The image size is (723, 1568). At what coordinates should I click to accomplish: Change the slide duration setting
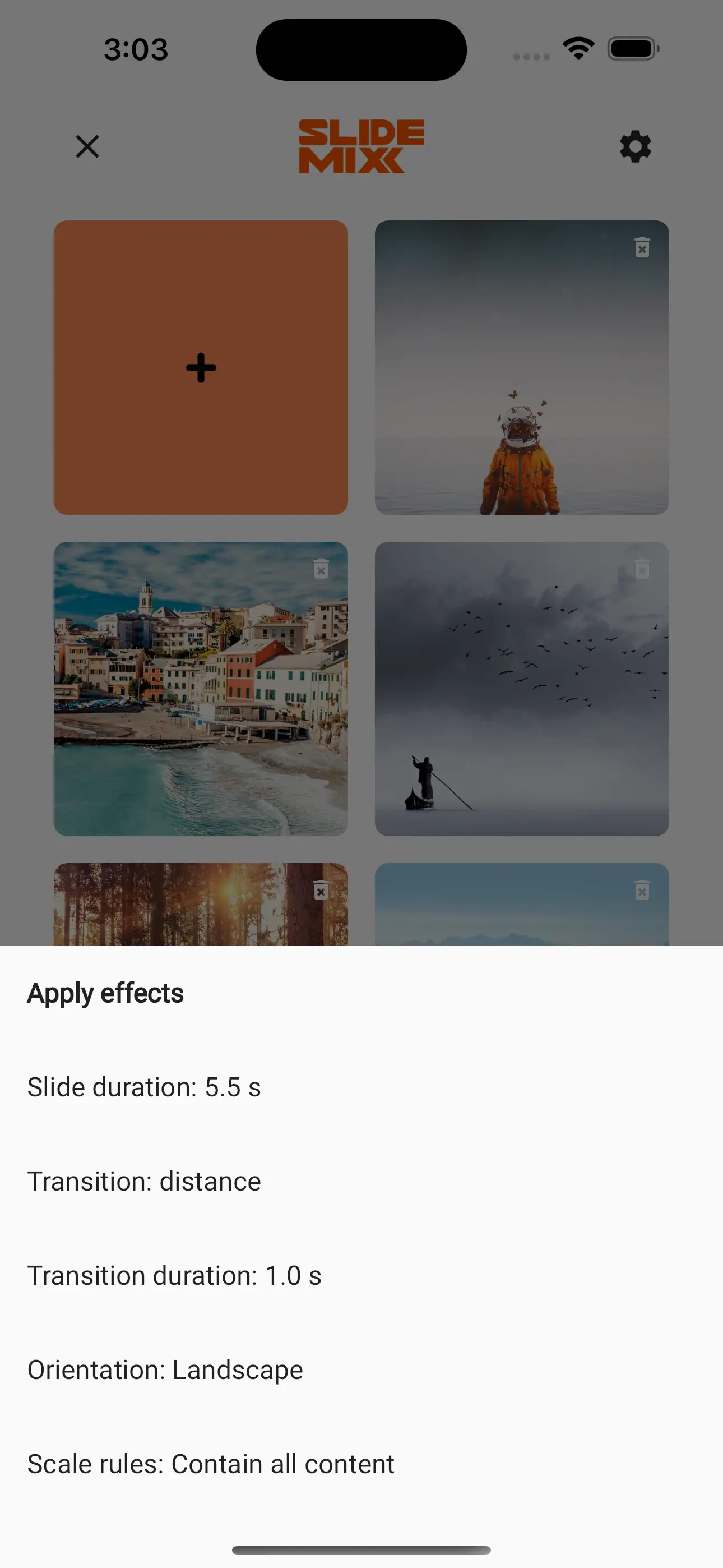144,1087
